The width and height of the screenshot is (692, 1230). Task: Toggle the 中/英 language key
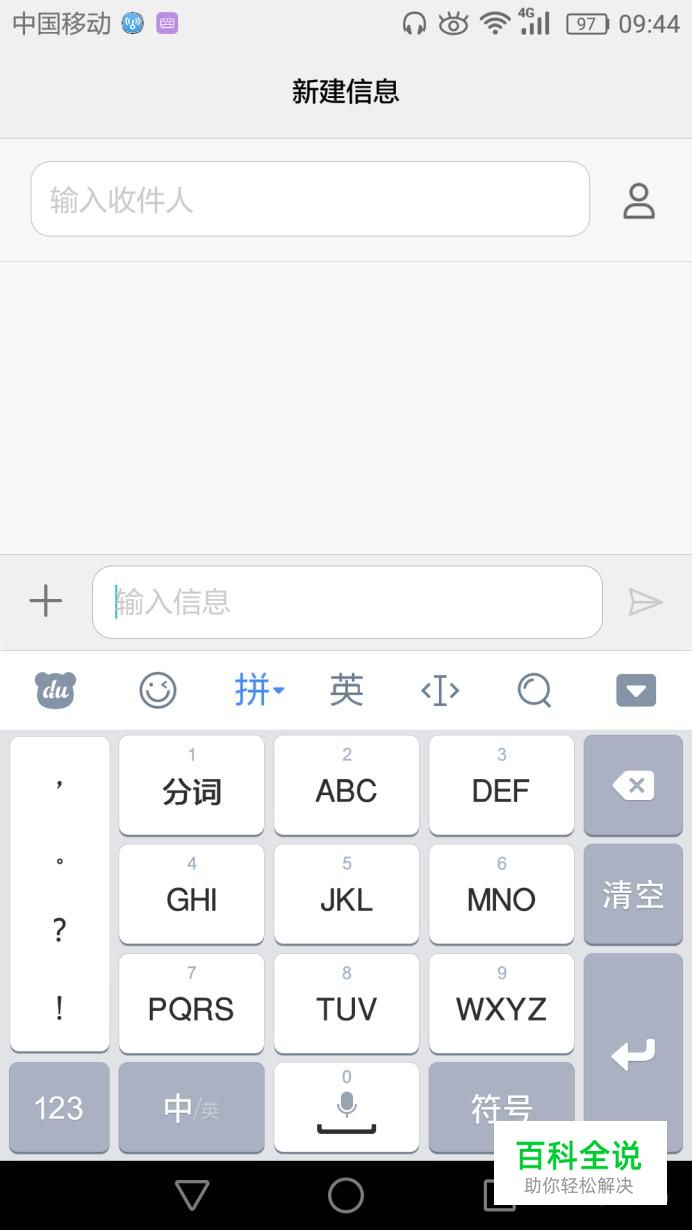[x=191, y=1107]
